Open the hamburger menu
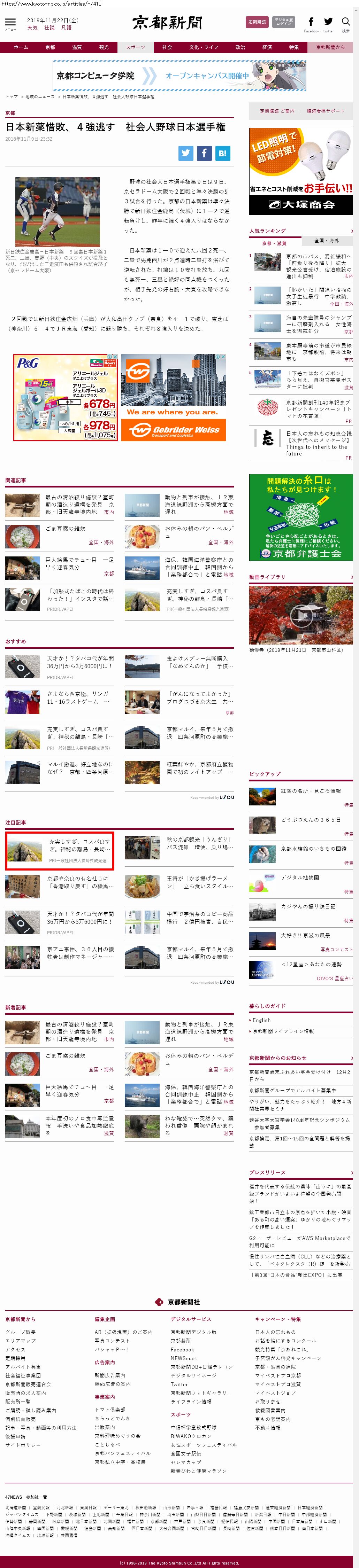This screenshot has width=359, height=1568. (x=10, y=23)
